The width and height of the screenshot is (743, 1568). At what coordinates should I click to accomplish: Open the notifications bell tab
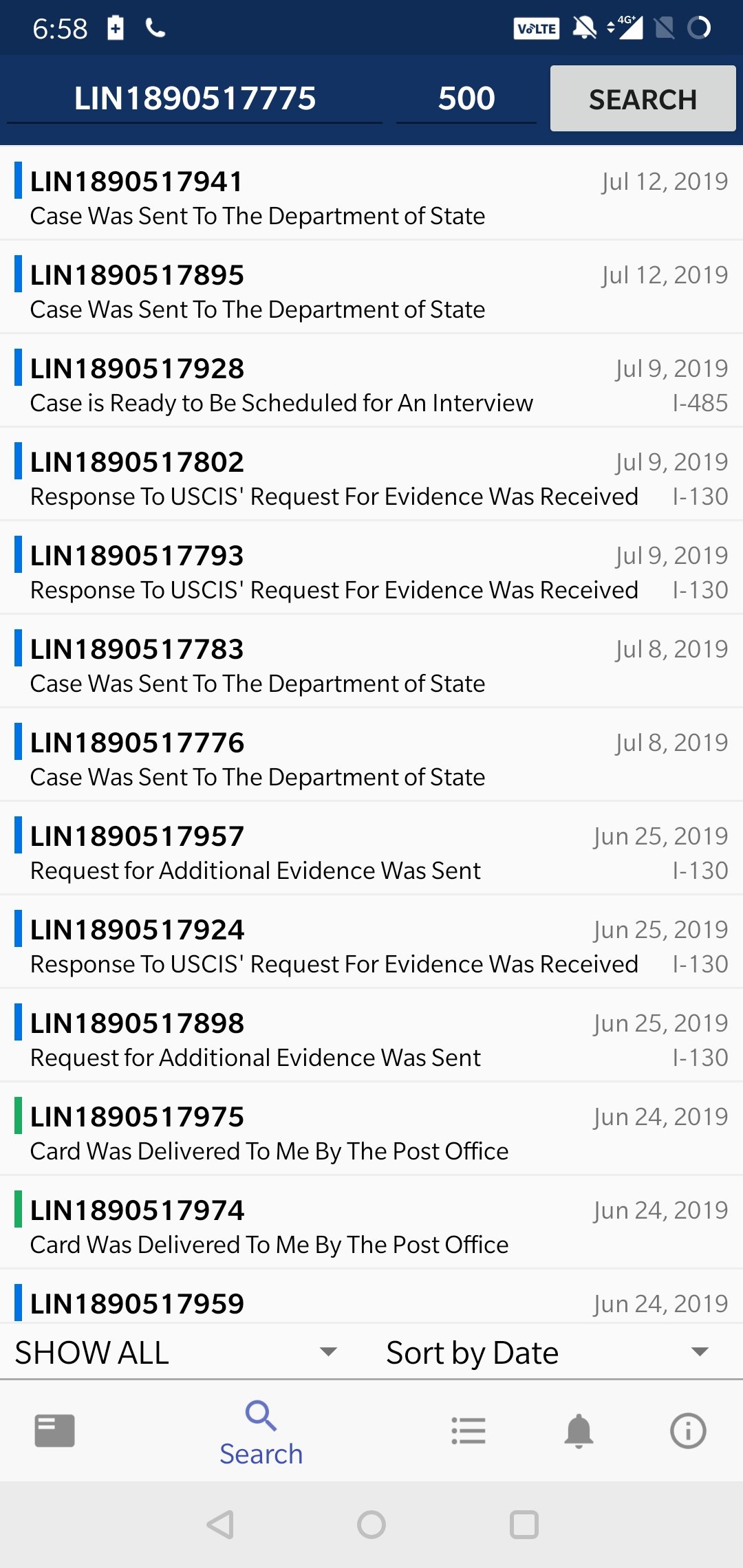point(579,1431)
